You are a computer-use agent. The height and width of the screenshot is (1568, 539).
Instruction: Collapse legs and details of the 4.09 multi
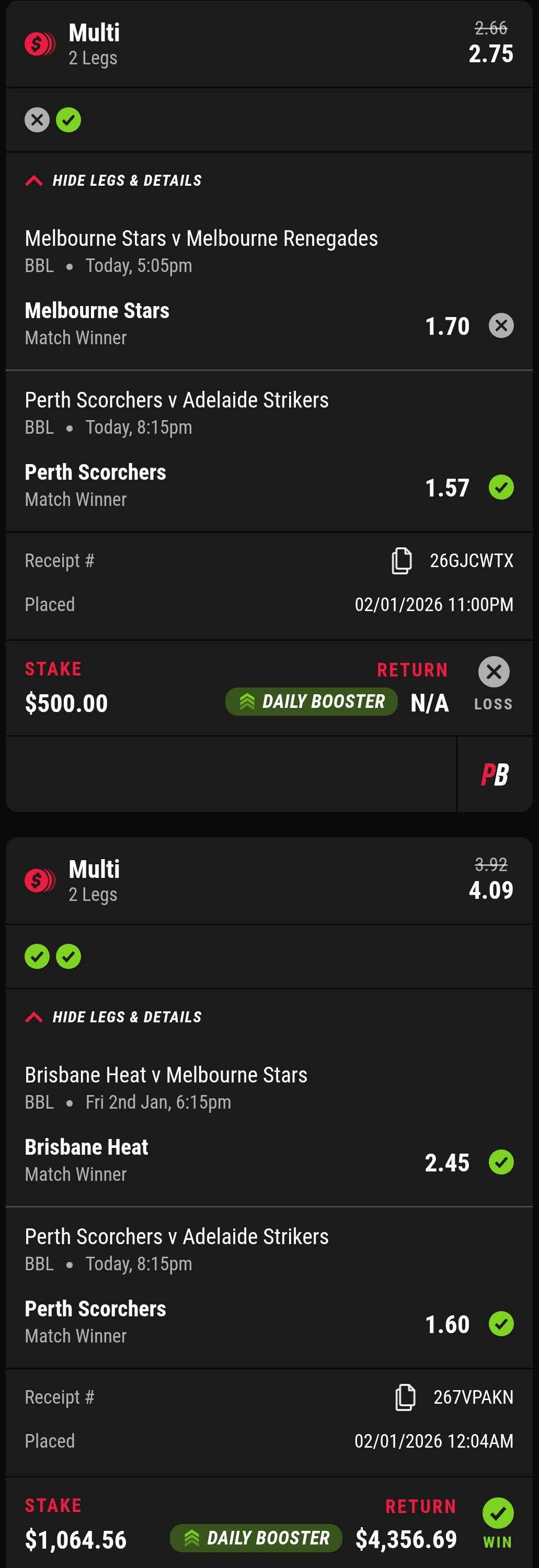click(113, 1017)
